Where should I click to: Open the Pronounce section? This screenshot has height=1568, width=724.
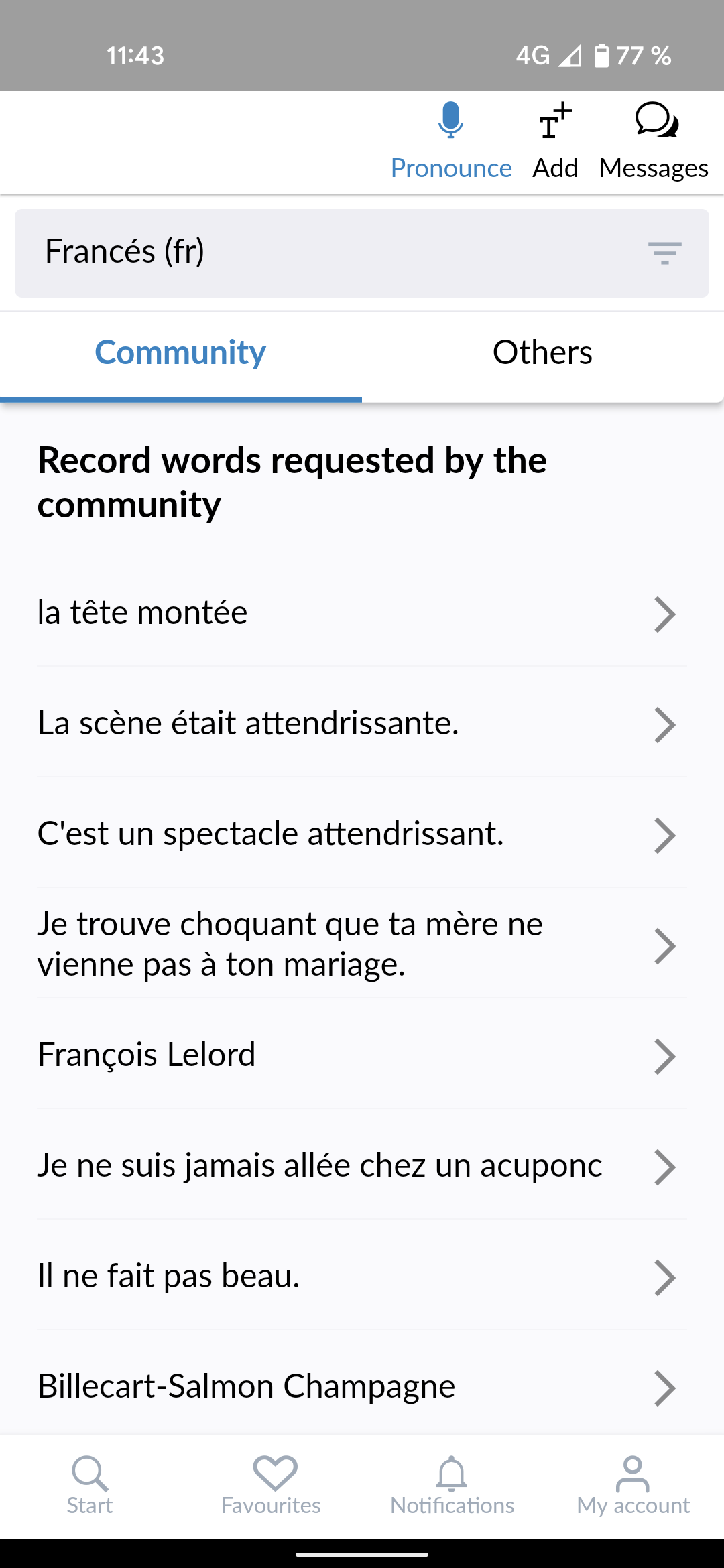(451, 142)
